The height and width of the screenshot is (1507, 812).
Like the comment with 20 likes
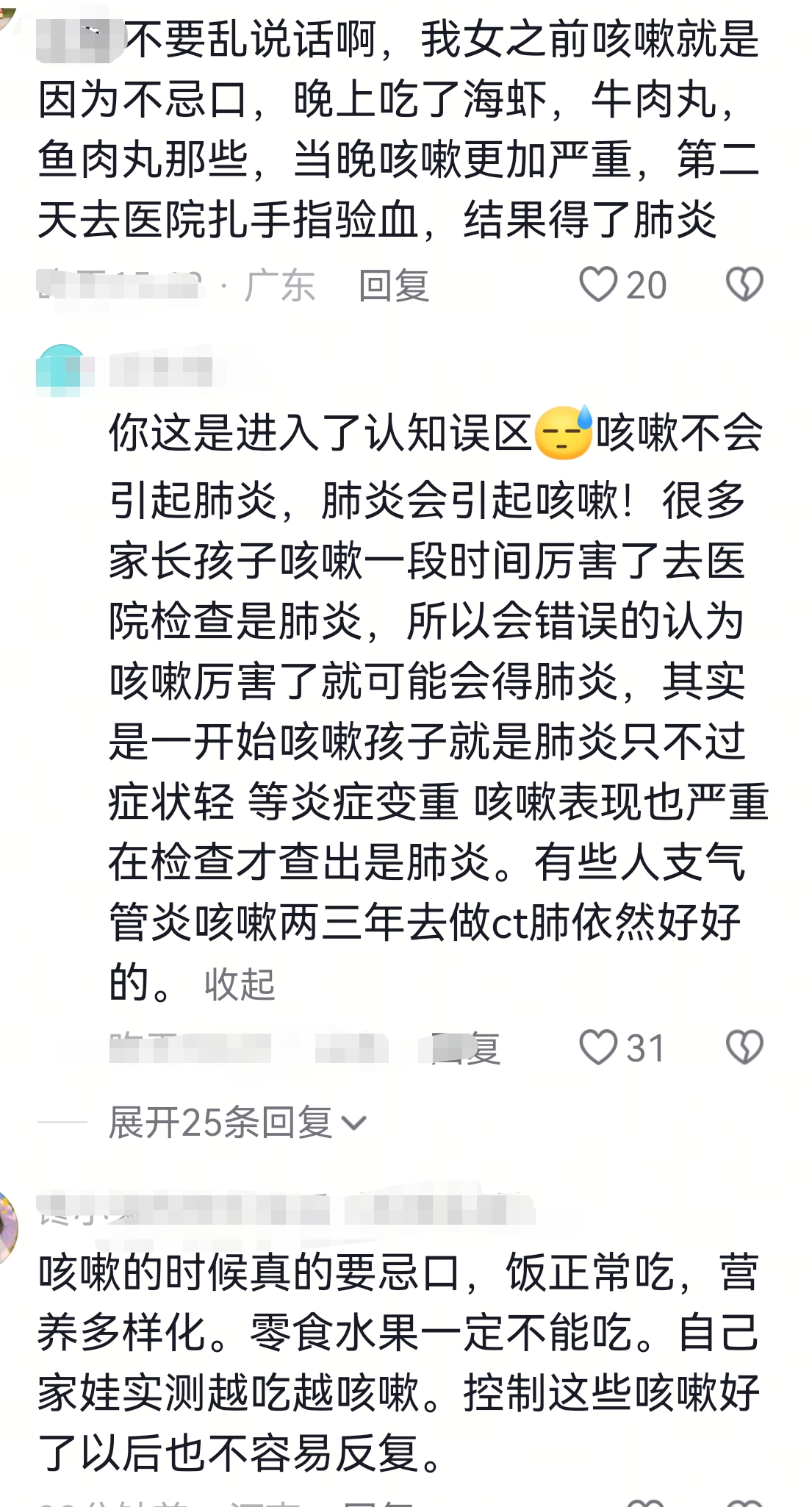point(598,284)
